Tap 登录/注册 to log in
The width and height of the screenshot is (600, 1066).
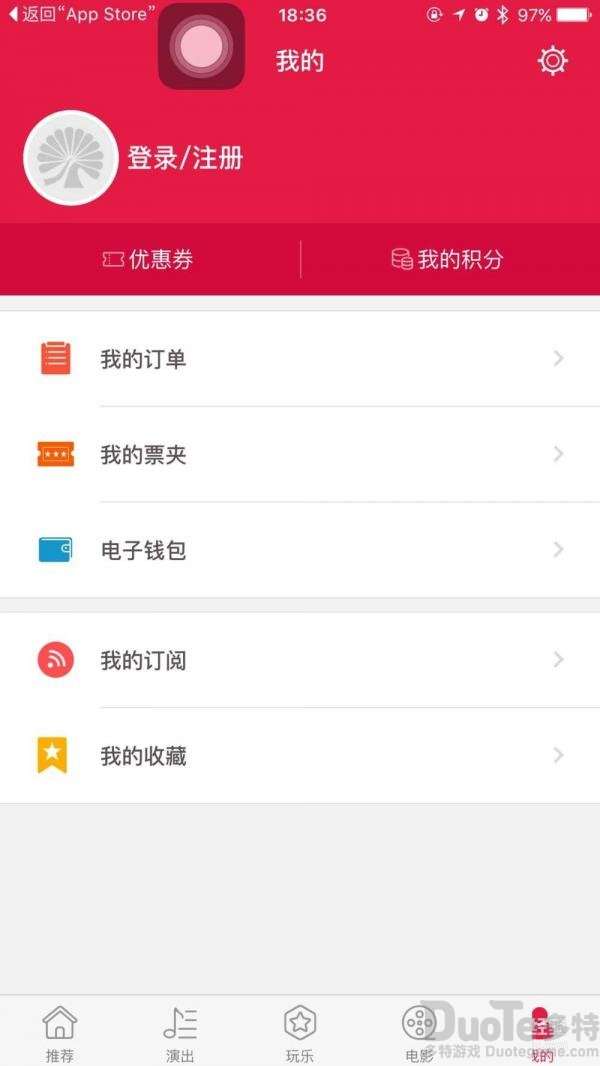coord(186,158)
